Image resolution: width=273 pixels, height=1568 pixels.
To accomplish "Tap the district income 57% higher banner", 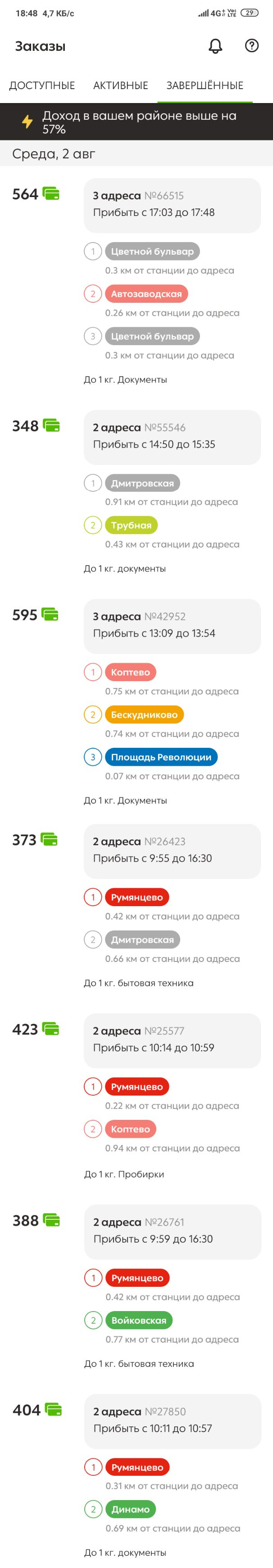I will tap(136, 122).
